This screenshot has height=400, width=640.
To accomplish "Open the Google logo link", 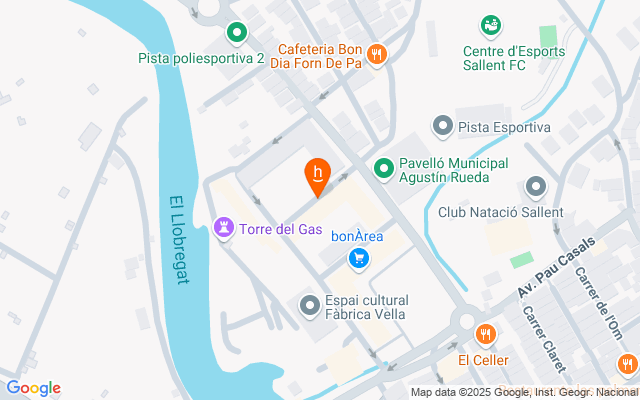I will coord(33,388).
